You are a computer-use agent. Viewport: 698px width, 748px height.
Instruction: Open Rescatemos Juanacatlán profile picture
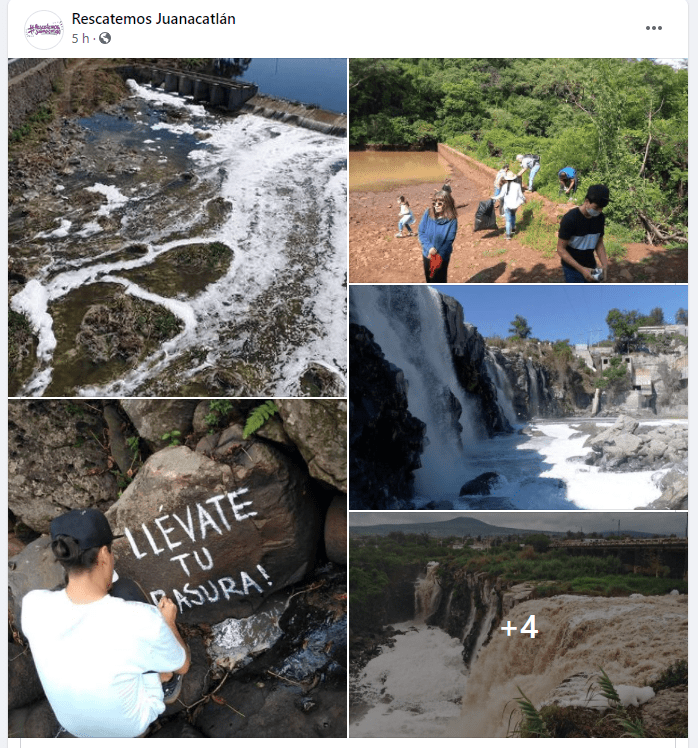(x=44, y=29)
